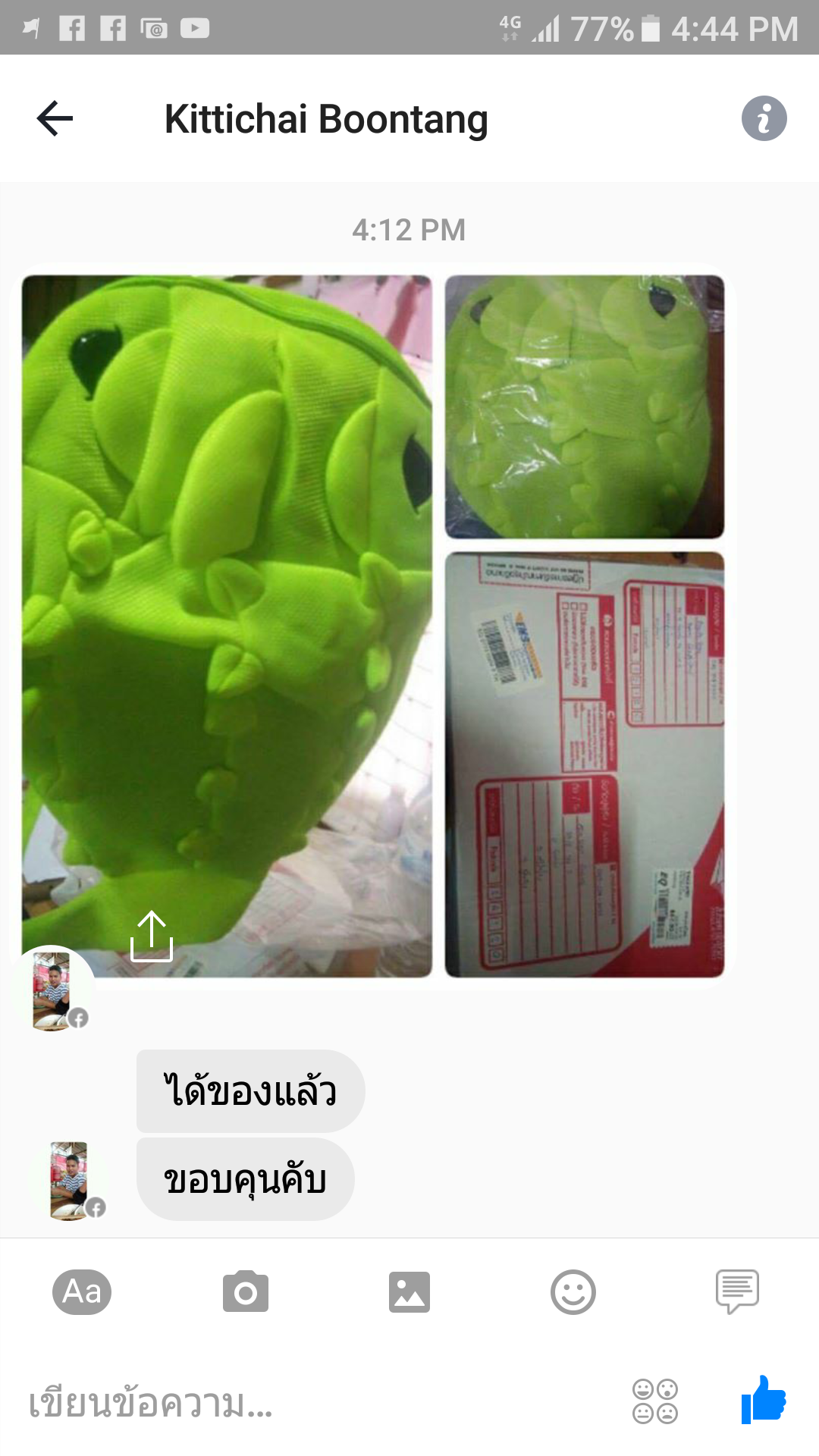Viewport: 819px width, 1456px height.
Task: Open the photo gallery picker
Action: click(x=409, y=1291)
